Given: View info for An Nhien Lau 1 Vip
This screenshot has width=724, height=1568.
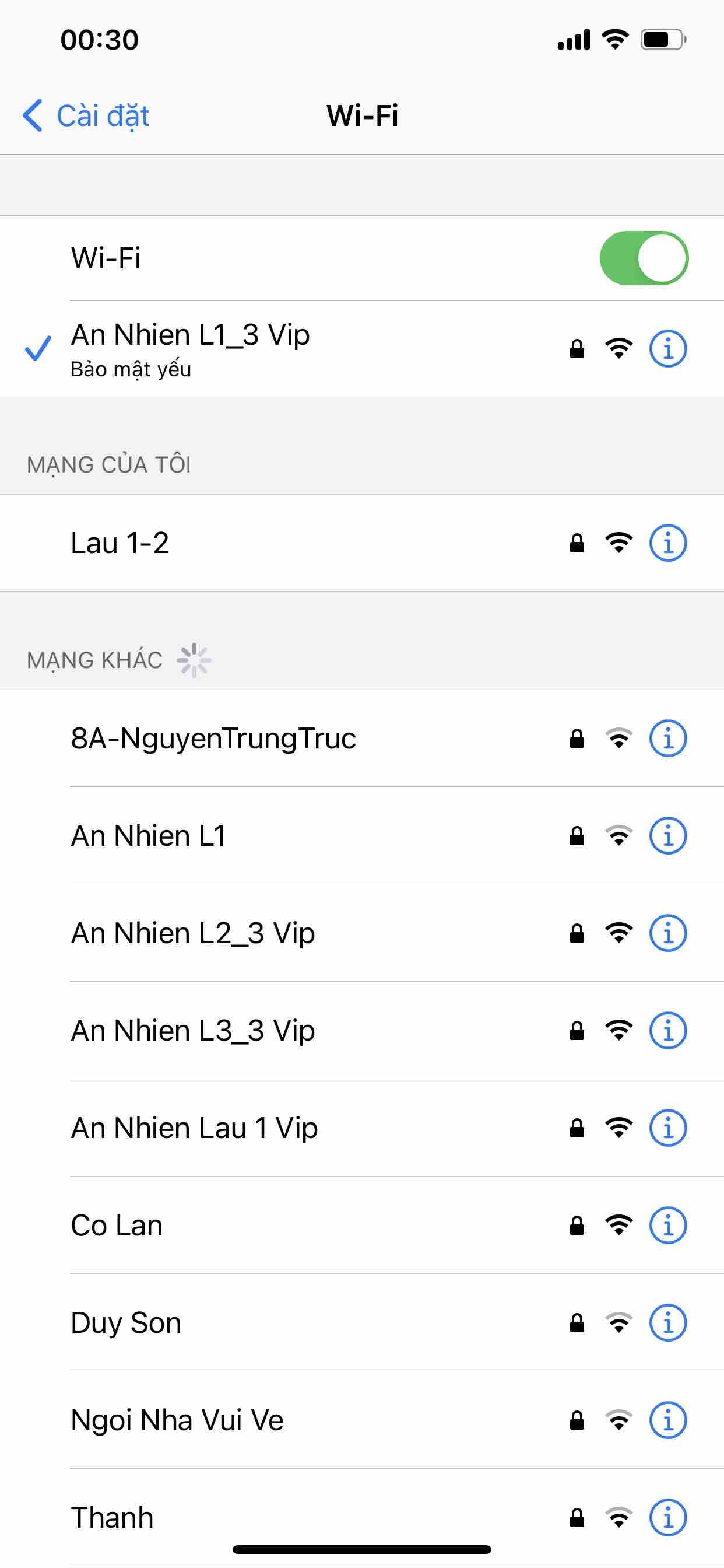Looking at the screenshot, I should pyautogui.click(x=667, y=1128).
